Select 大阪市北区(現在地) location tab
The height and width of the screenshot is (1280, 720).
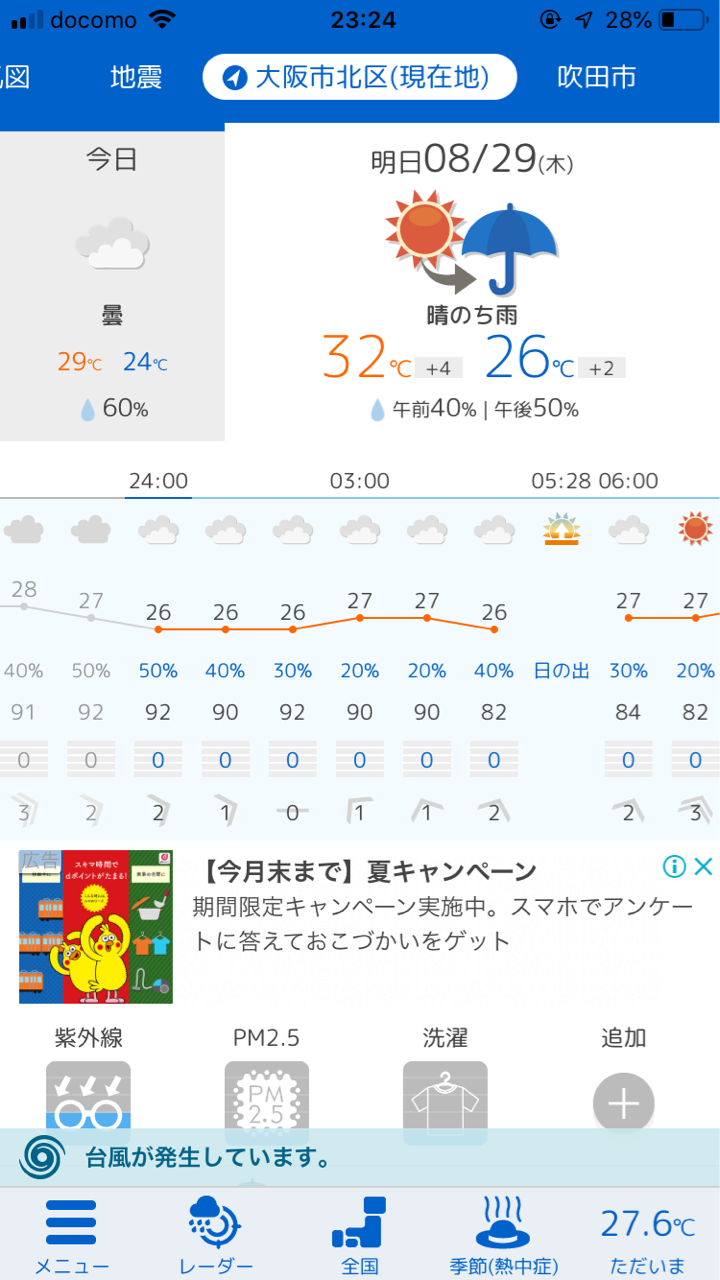pos(360,77)
